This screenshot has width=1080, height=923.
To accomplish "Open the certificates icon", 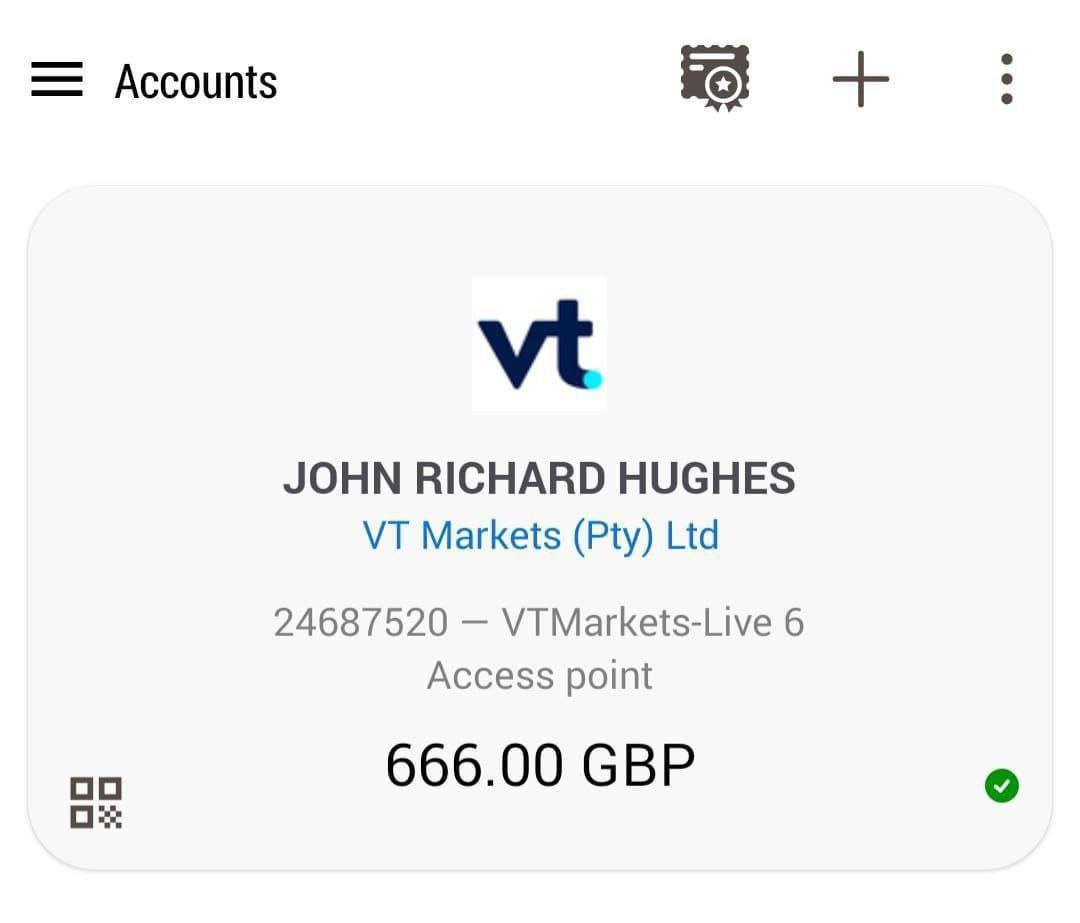I will [715, 79].
